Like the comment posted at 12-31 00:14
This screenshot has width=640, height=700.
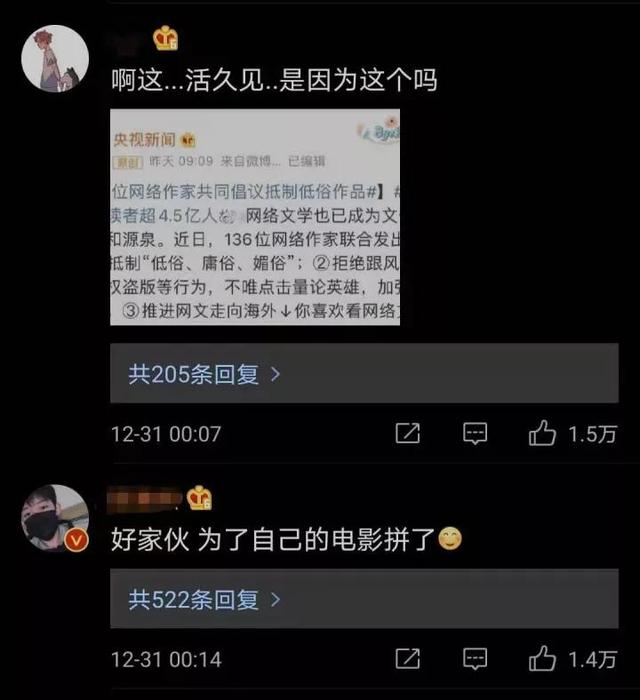(543, 659)
